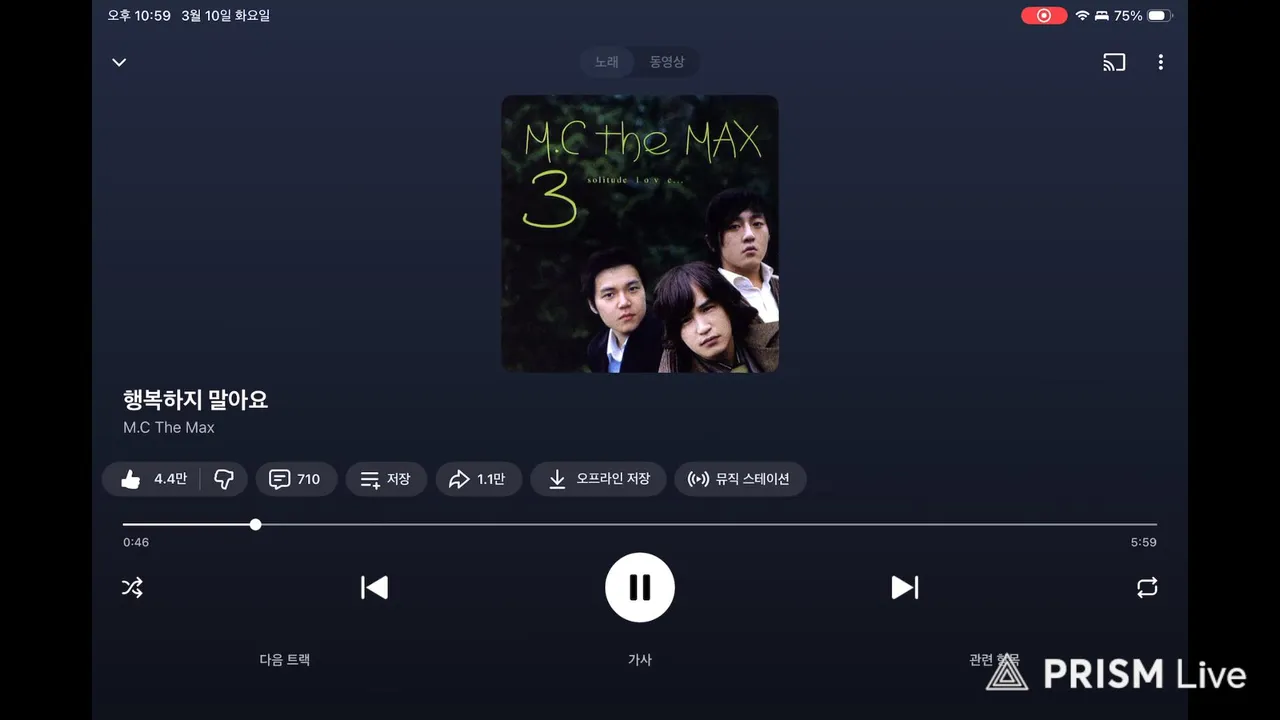Pause the playing song
Viewport: 1280px width, 720px height.
640,587
